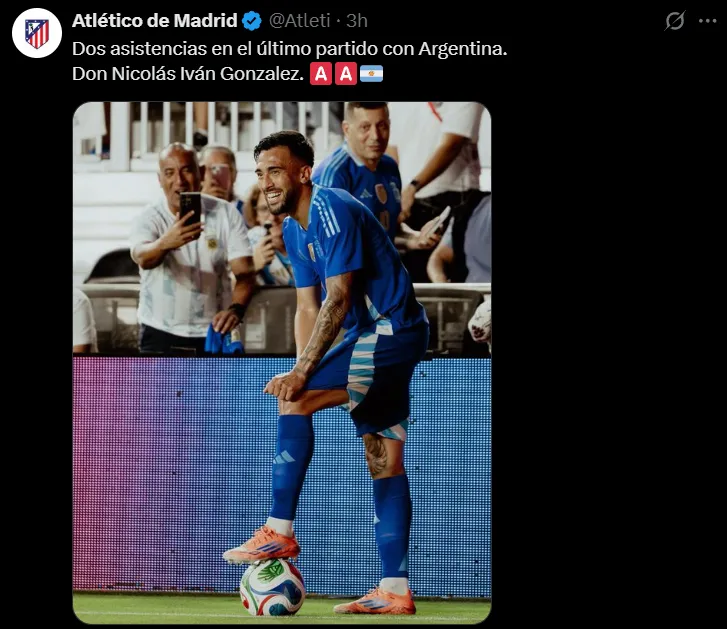The width and height of the screenshot is (727, 629).
Task: Open the post overflow menu
Action: (x=708, y=21)
